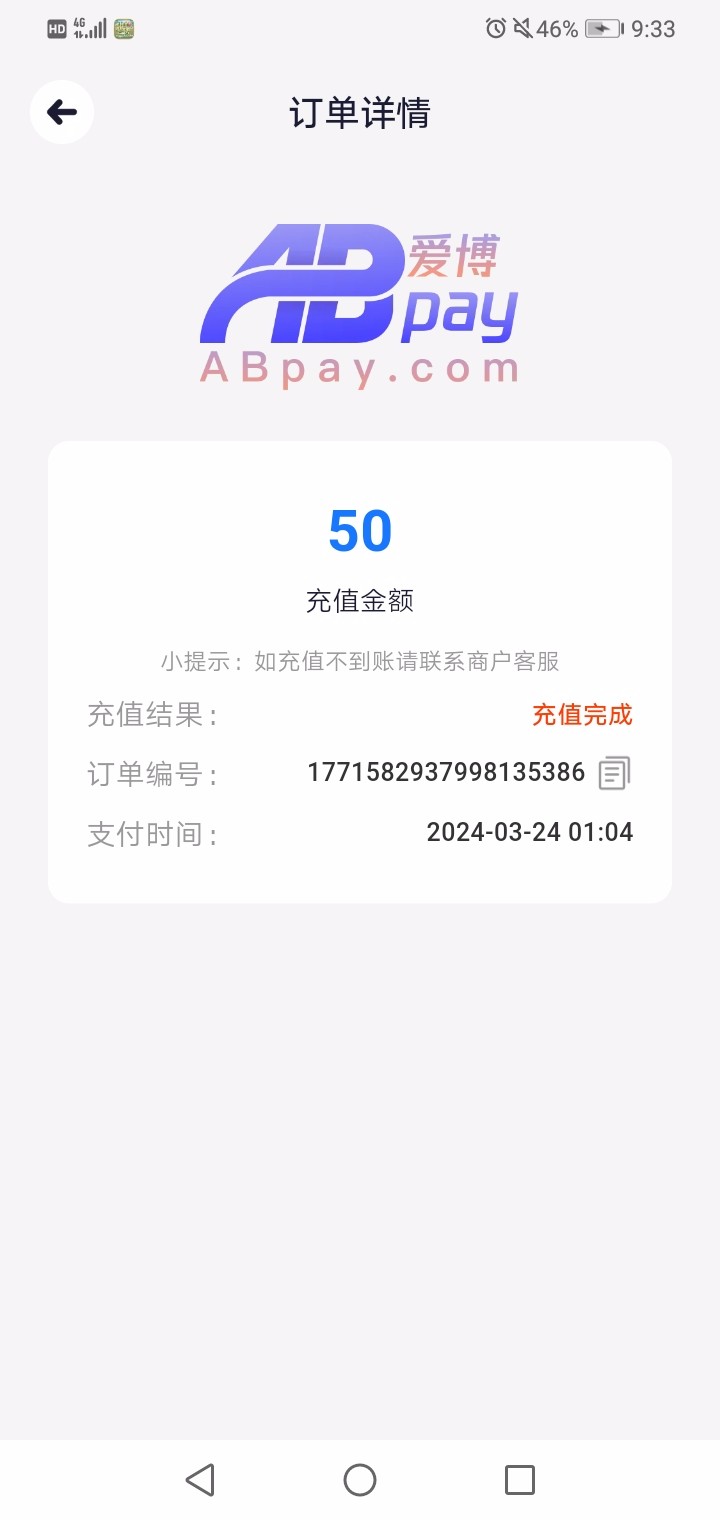Click the back arrow to exit order details
Screen dimensions: 720x1520
pos(61,112)
